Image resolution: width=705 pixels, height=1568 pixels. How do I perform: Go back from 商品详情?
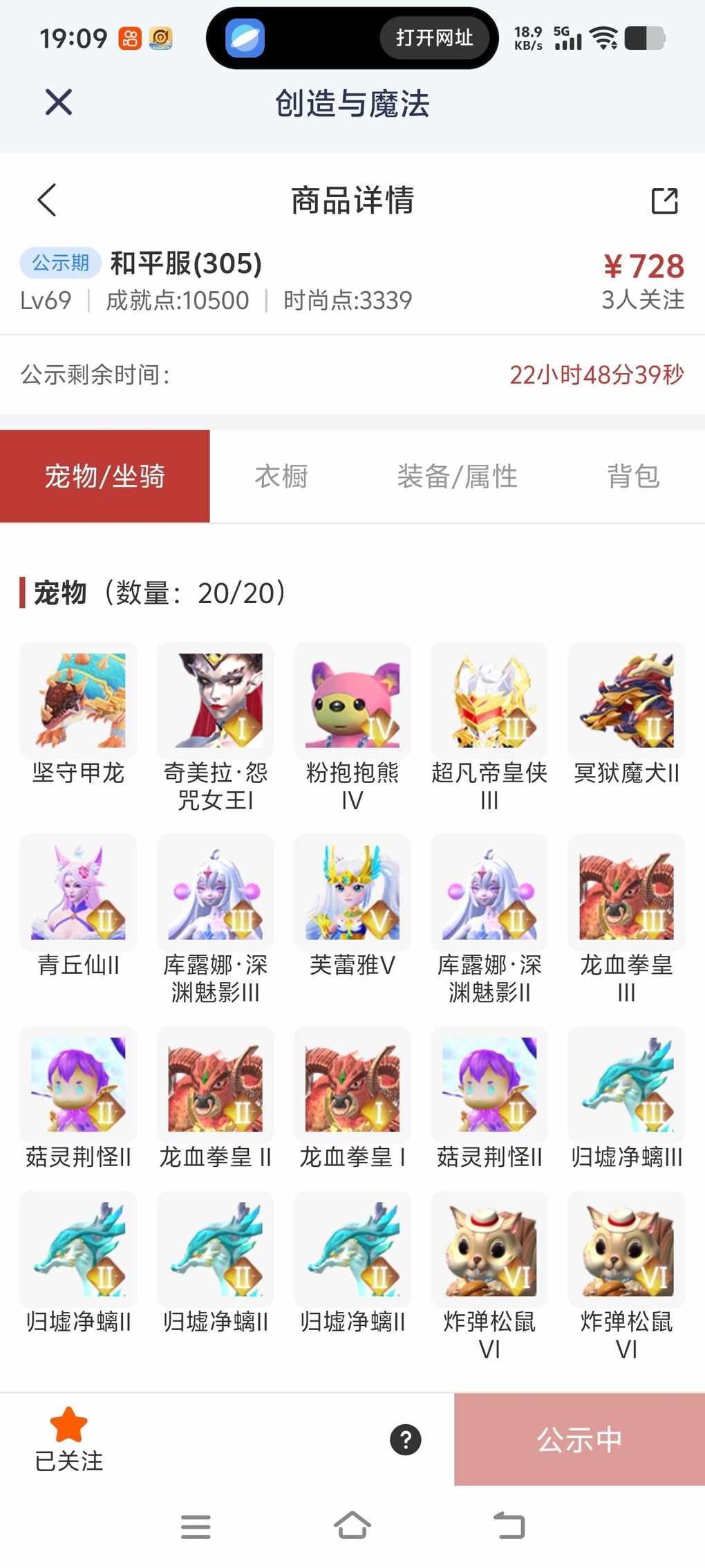47,201
